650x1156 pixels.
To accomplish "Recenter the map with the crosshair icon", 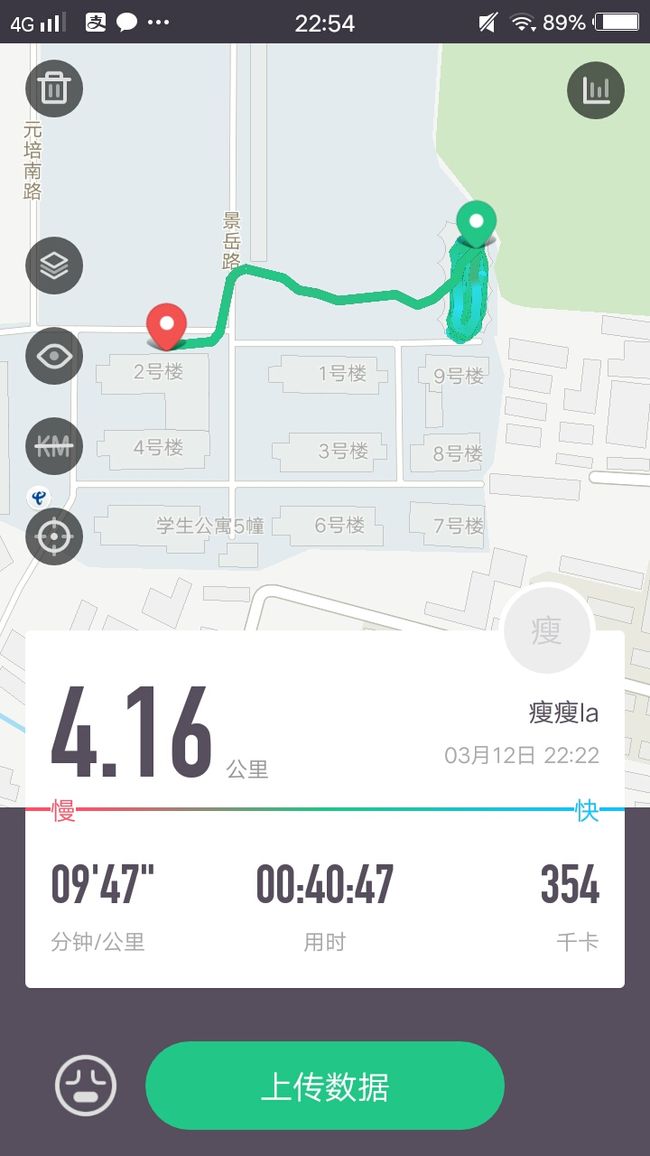I will (x=54, y=536).
